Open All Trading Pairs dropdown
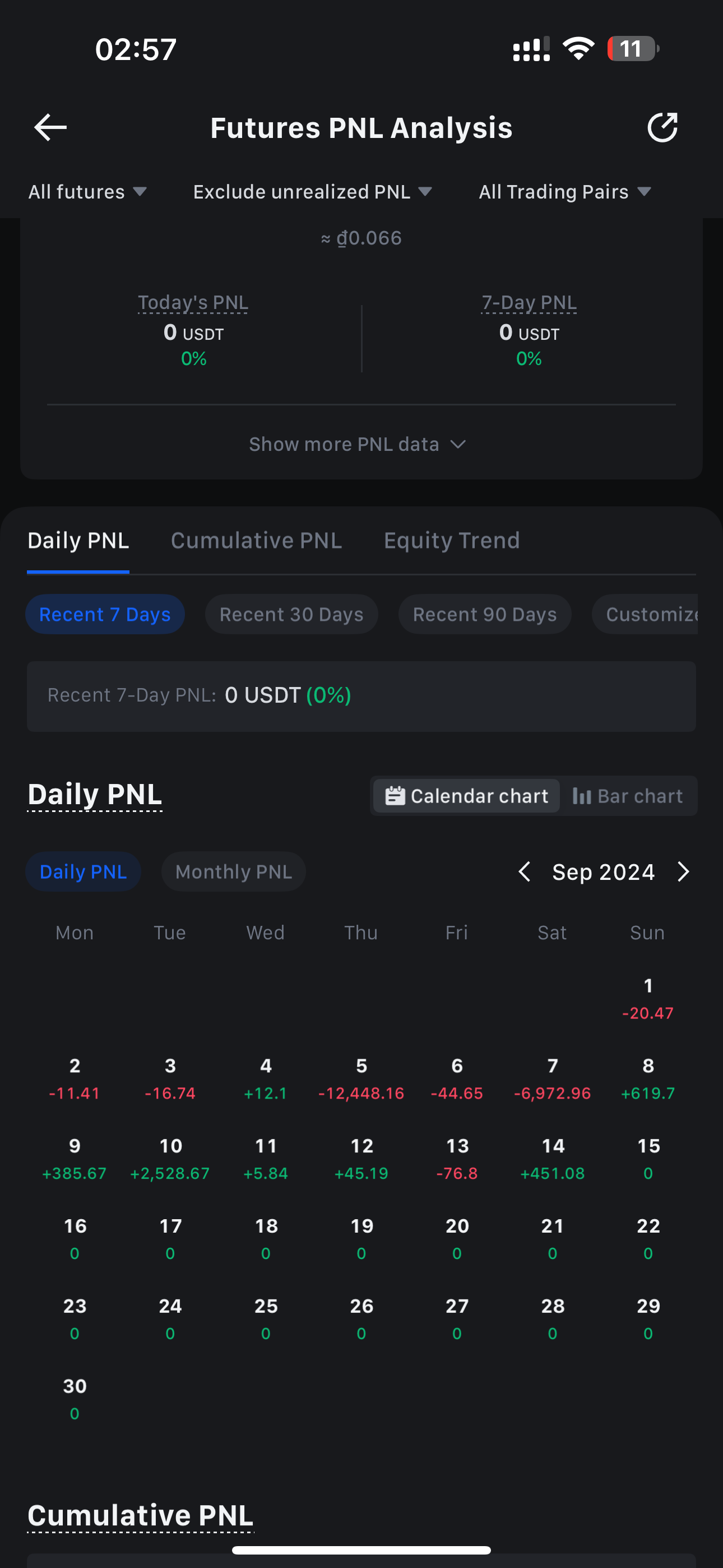 tap(566, 192)
